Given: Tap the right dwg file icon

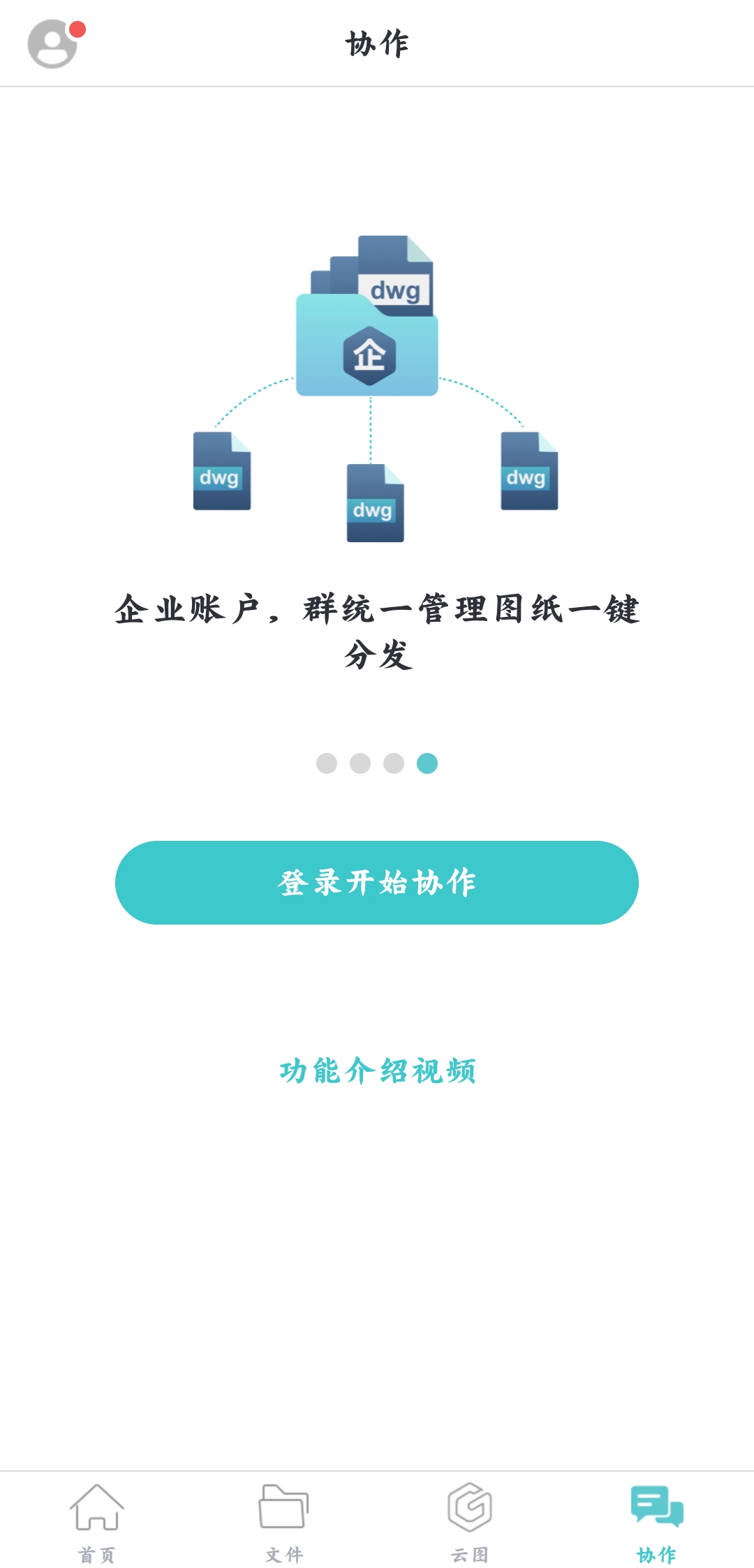Looking at the screenshot, I should pos(528,472).
